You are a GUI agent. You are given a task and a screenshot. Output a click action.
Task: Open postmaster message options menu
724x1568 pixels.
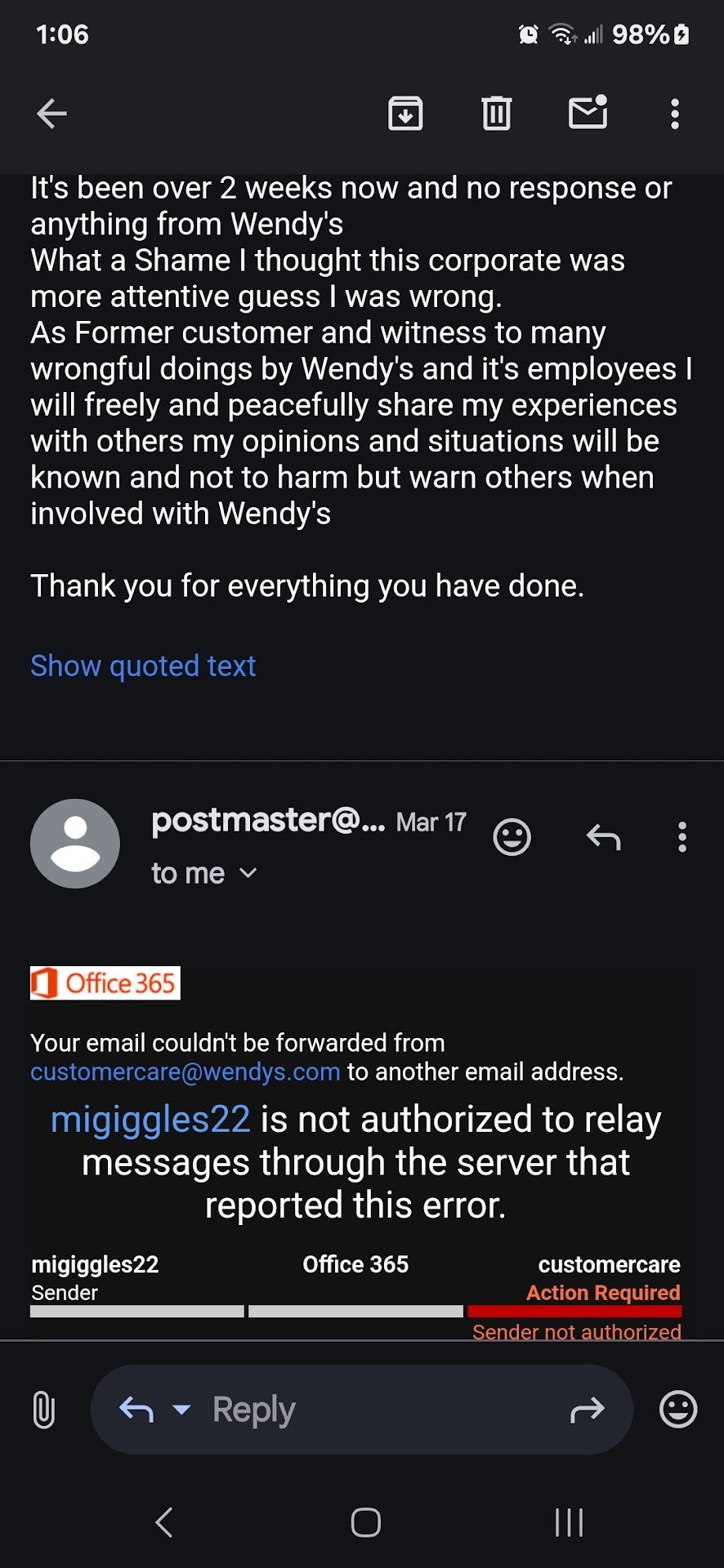coord(682,837)
